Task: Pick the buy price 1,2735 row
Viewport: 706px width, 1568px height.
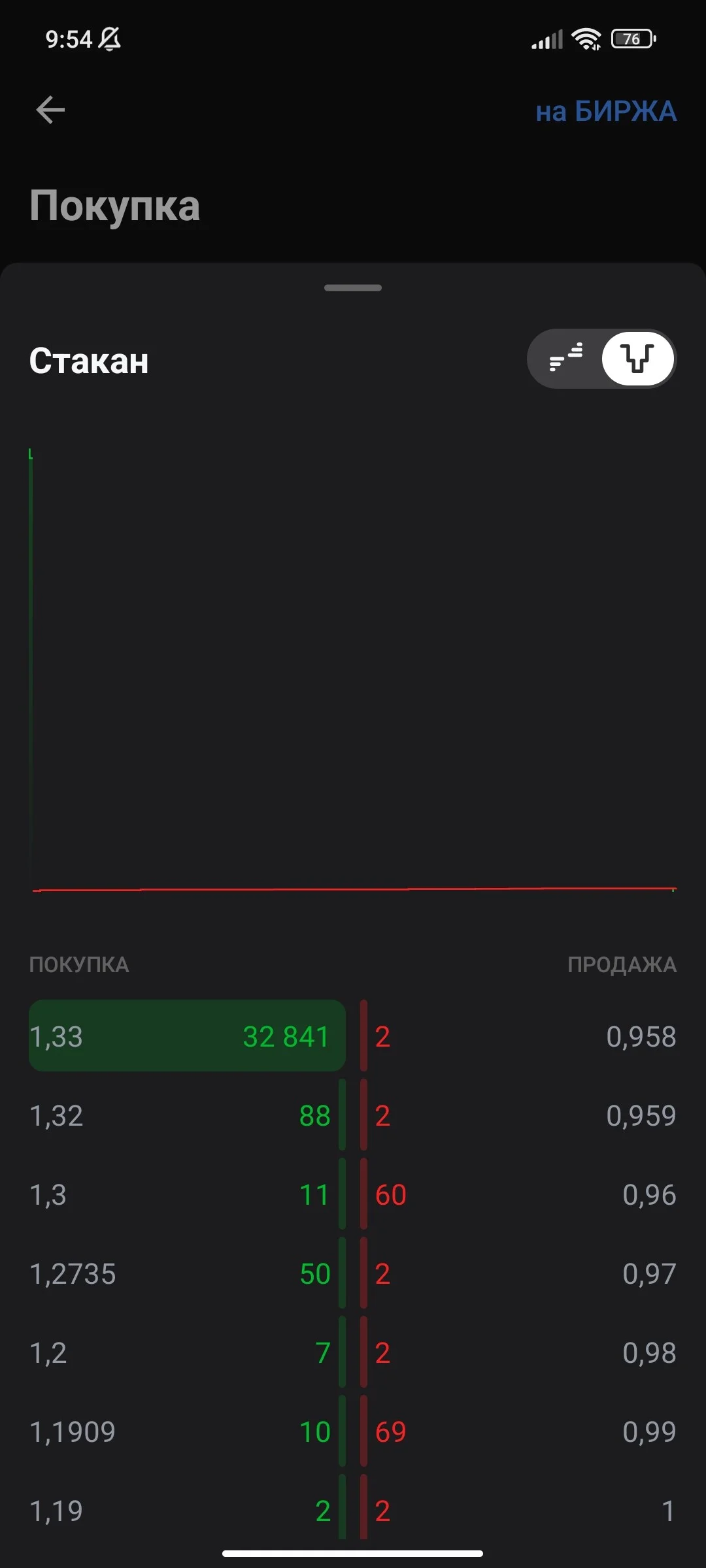Action: click(x=187, y=1273)
